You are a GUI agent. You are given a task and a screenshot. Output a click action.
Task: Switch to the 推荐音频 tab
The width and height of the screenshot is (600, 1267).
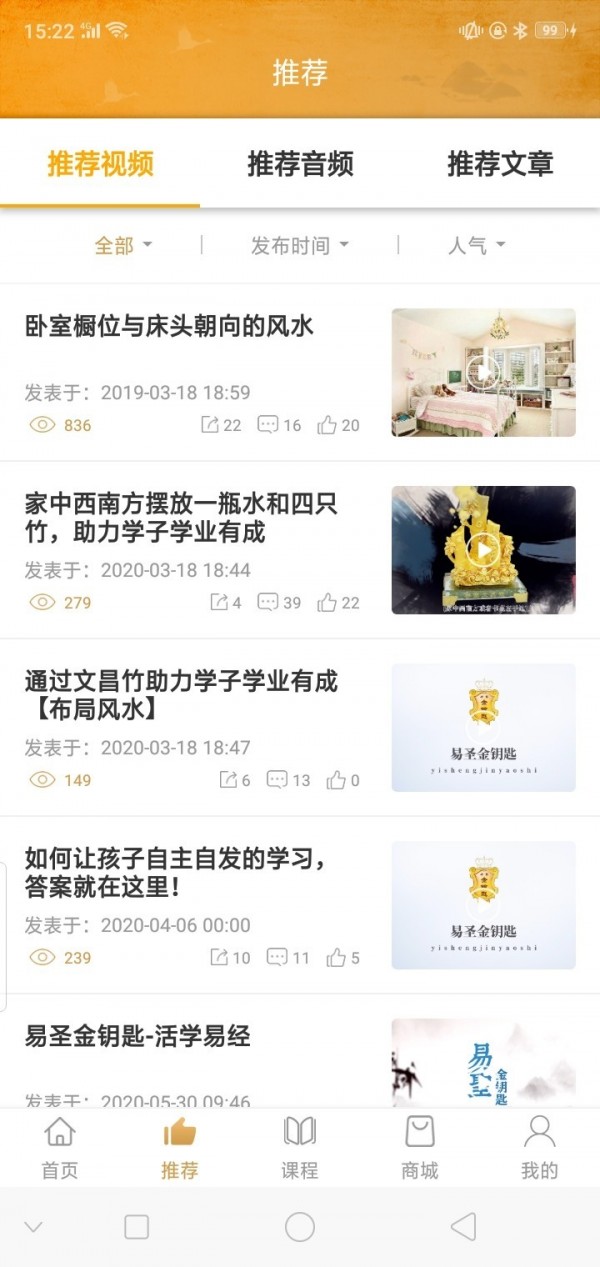click(300, 164)
